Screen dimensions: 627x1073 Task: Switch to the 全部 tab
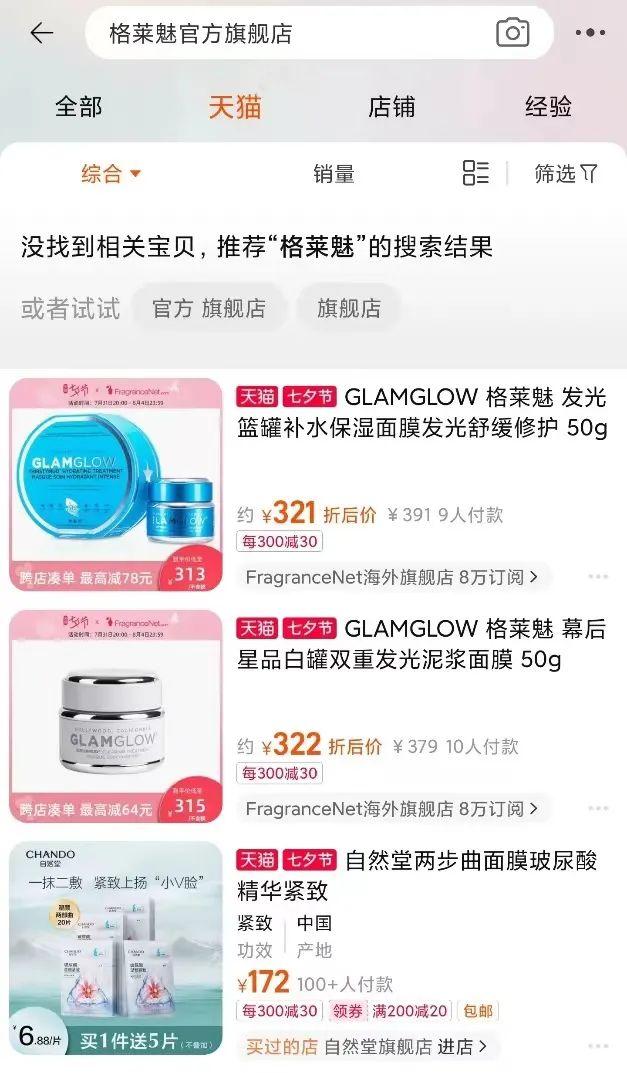click(x=78, y=107)
